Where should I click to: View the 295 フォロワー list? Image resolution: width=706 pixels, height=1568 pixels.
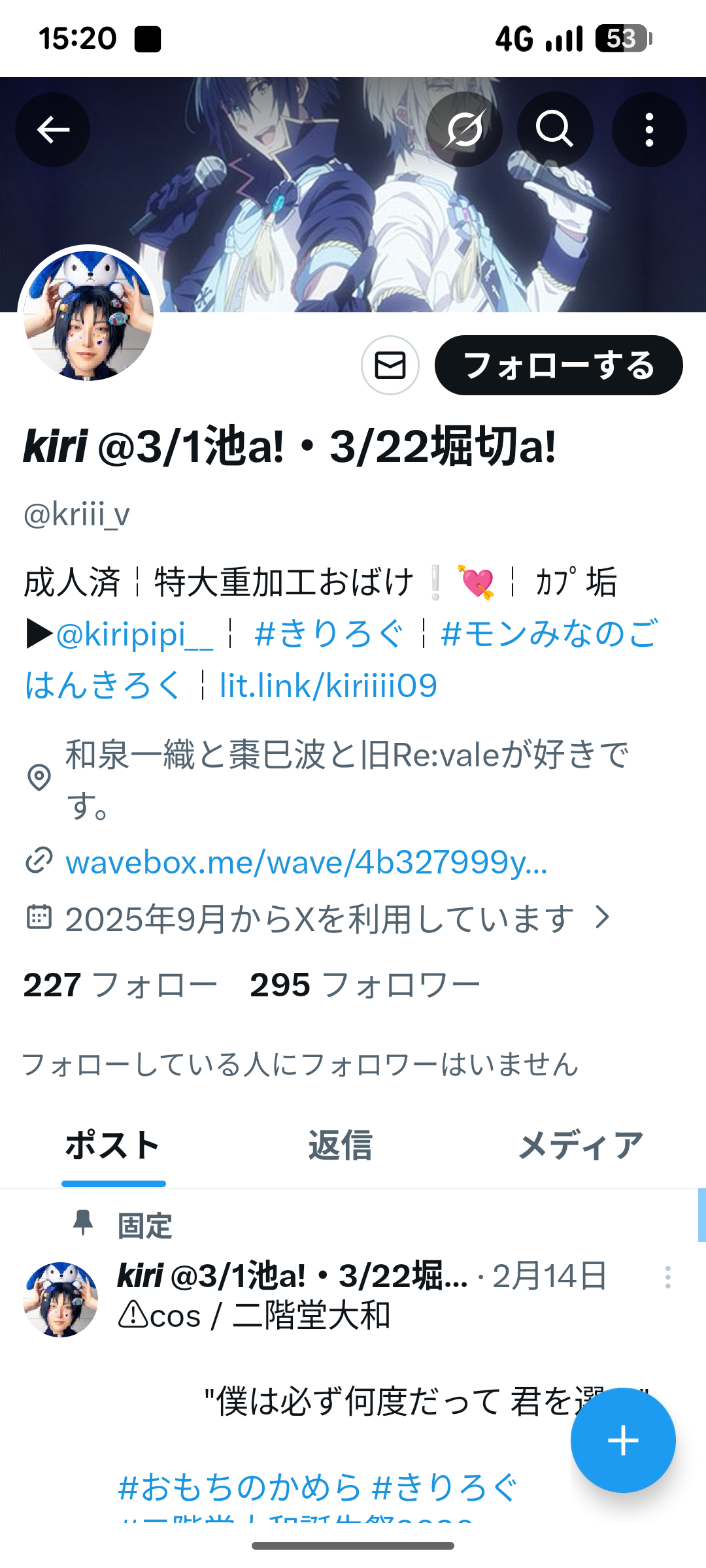click(x=365, y=985)
